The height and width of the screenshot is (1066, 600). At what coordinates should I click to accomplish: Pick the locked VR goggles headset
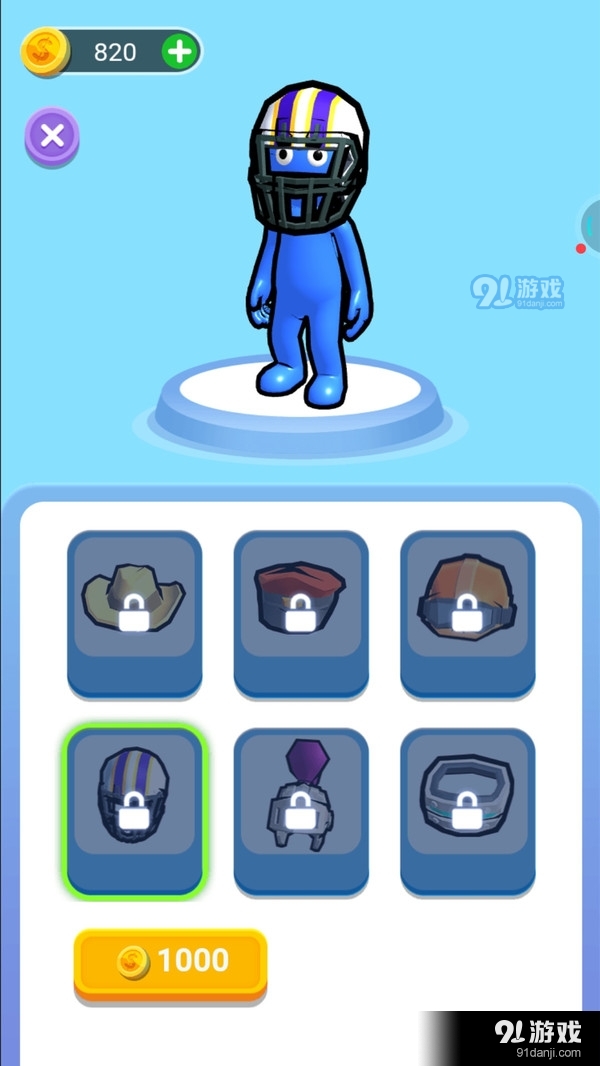coord(467,810)
